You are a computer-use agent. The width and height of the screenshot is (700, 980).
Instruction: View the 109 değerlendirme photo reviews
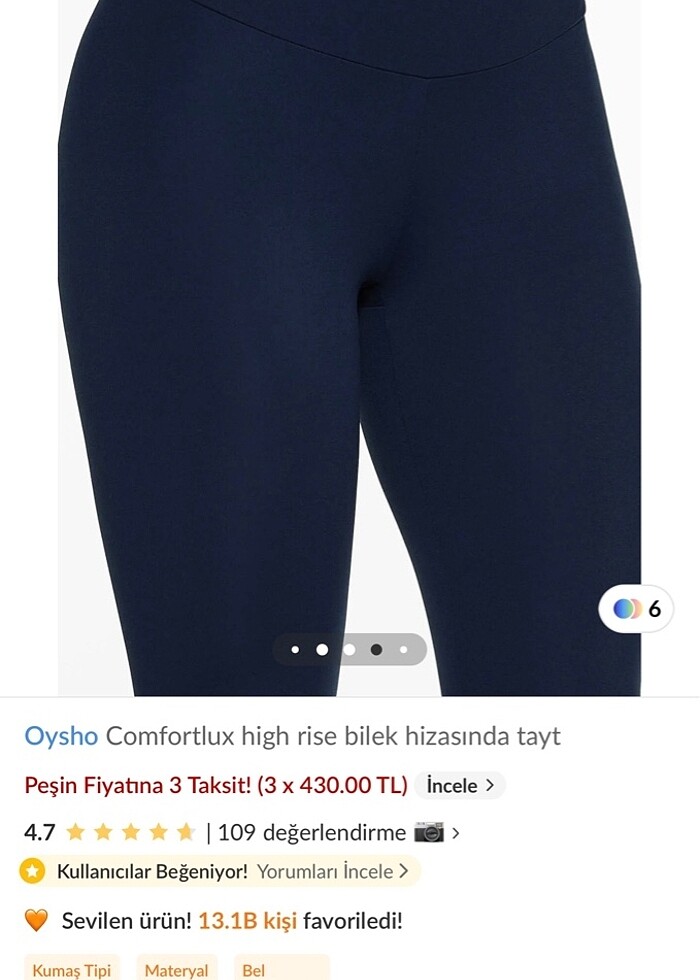click(x=338, y=832)
